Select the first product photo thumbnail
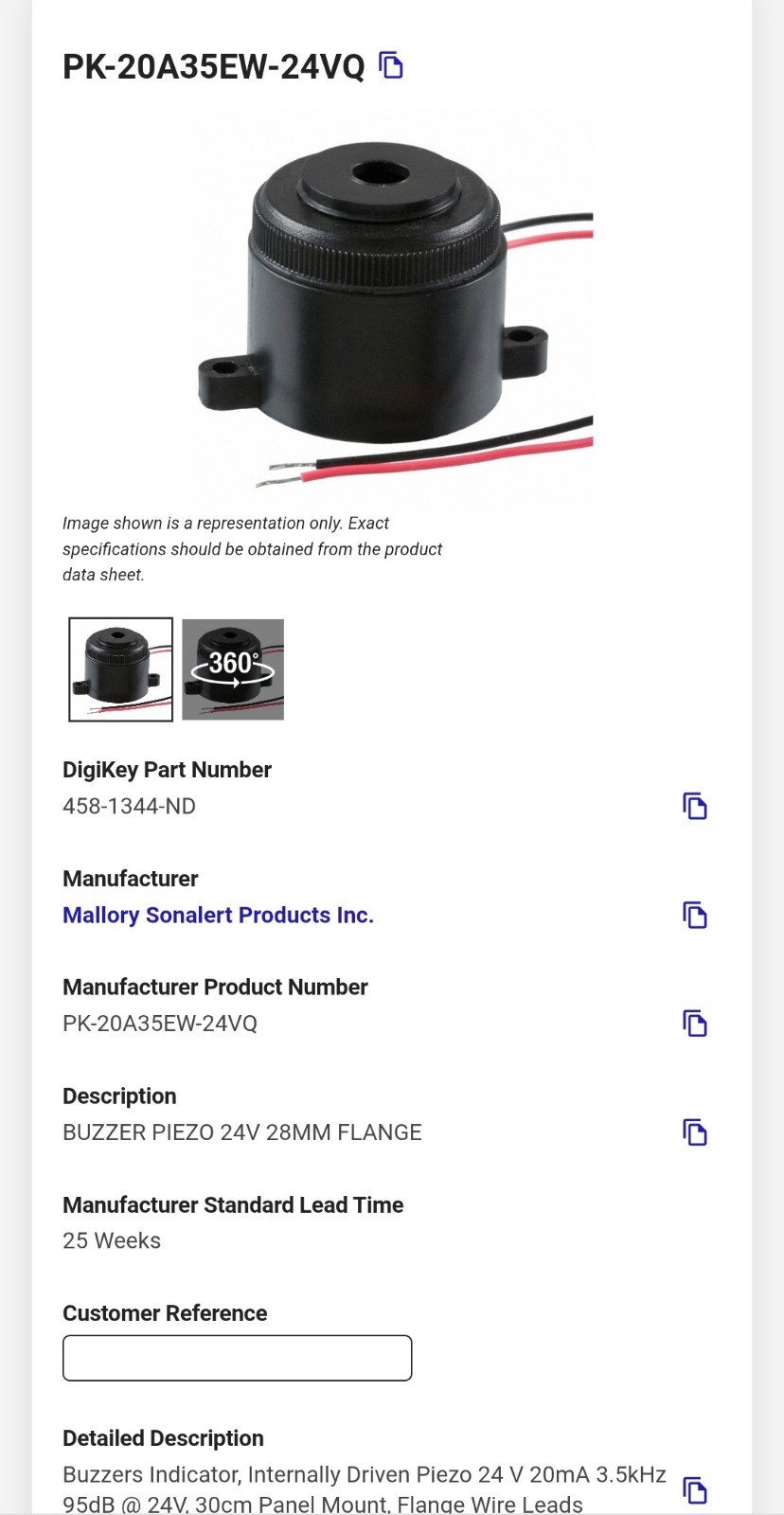This screenshot has height=1515, width=784. click(x=120, y=669)
